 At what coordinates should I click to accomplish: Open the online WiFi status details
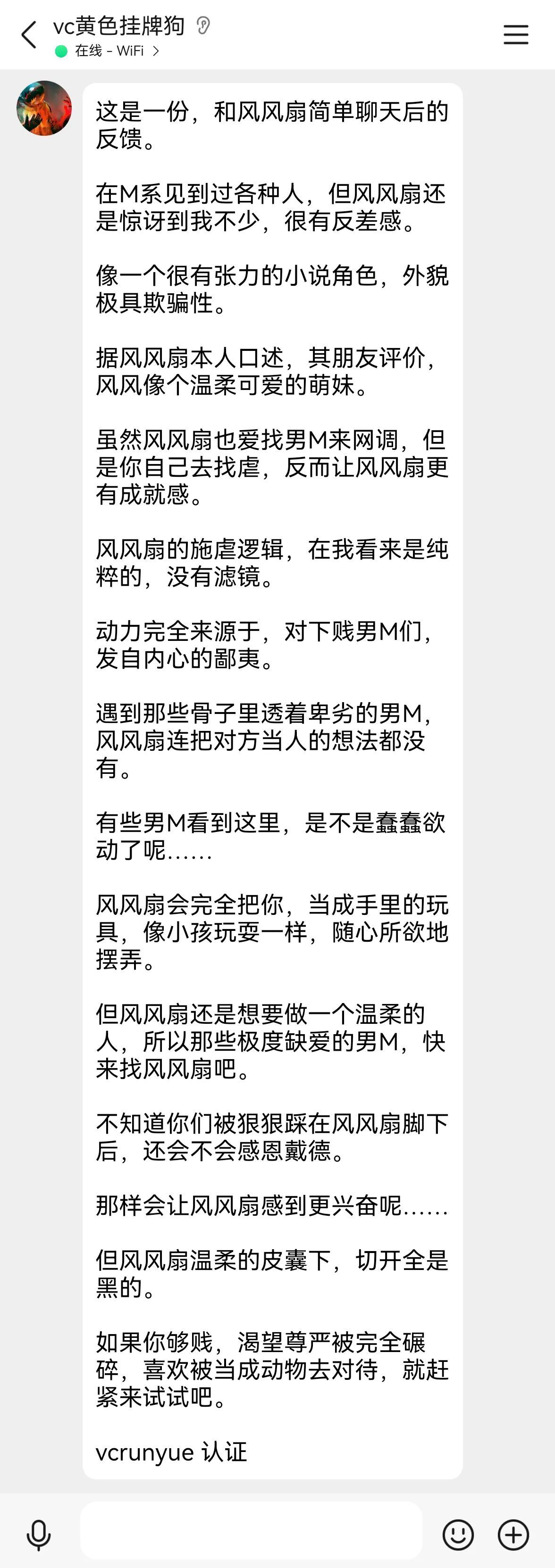click(109, 51)
